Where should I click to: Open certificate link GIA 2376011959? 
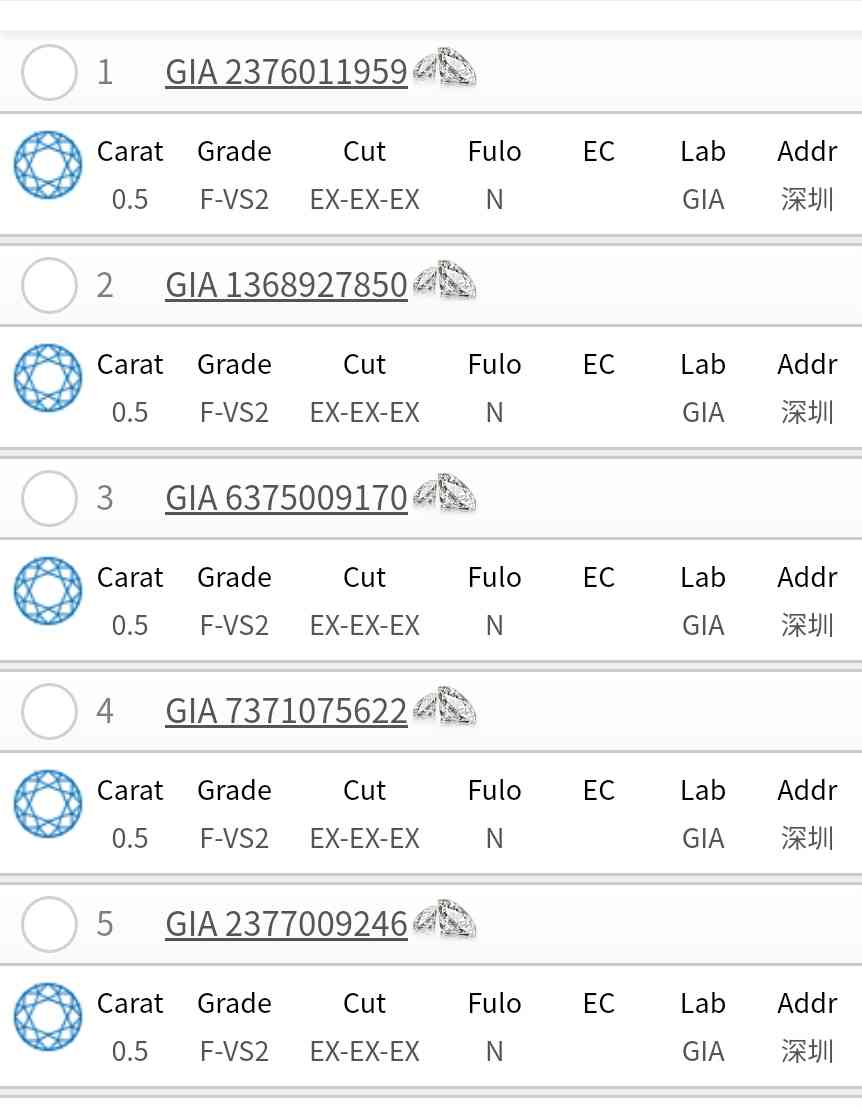pyautogui.click(x=286, y=73)
